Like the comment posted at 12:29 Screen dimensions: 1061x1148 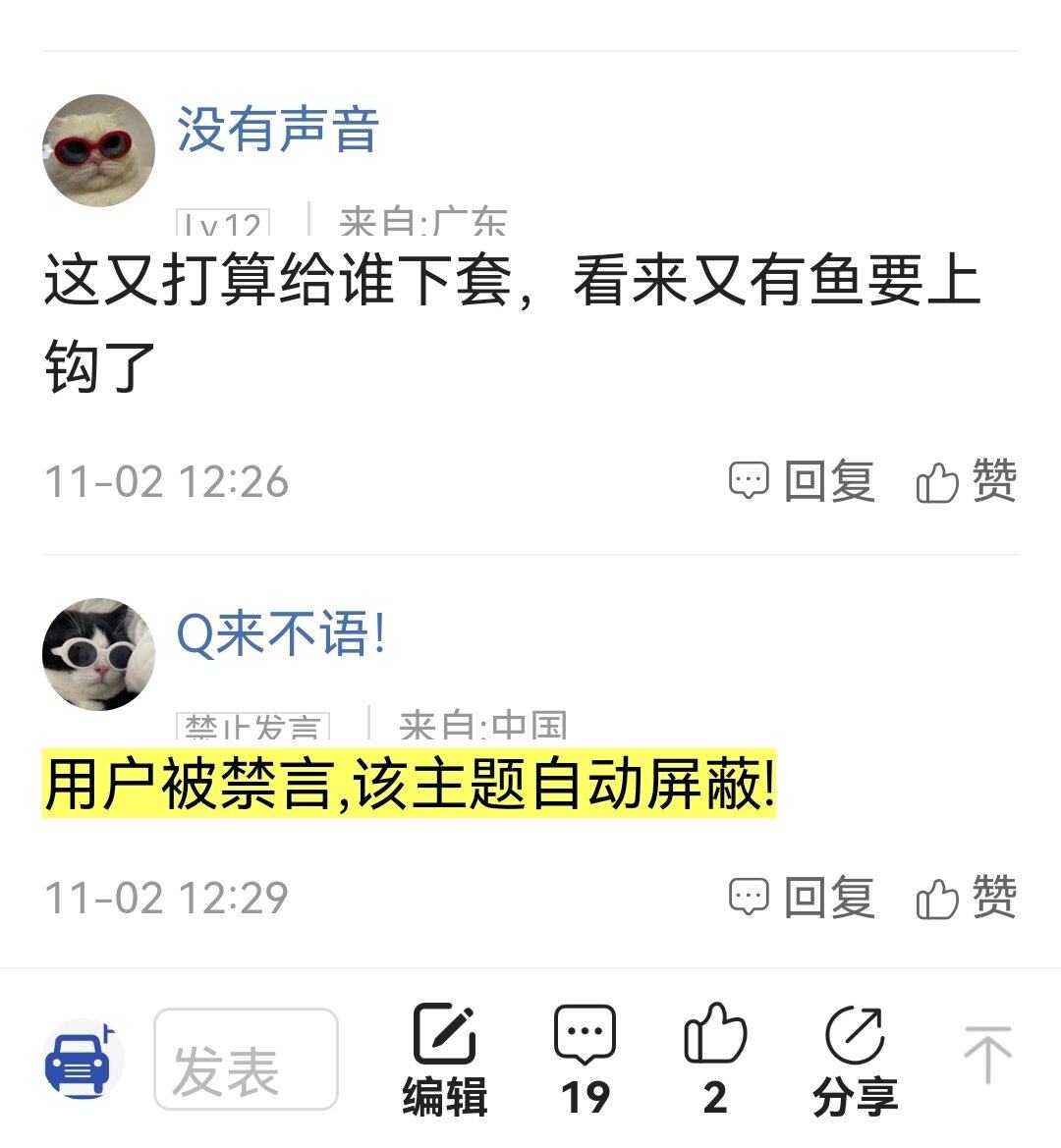click(966, 898)
